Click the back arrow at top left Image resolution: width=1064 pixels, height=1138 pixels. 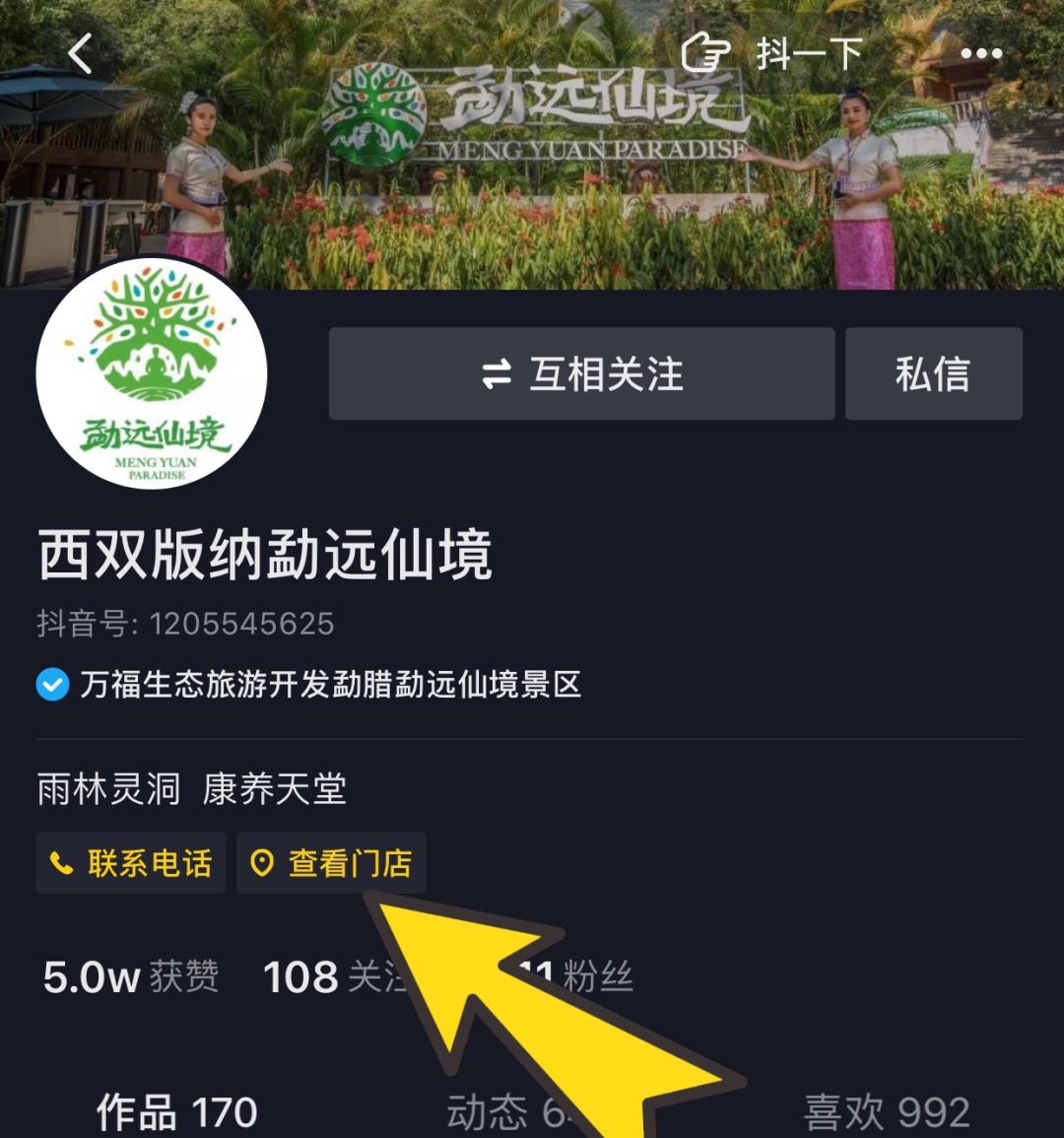coord(79,54)
